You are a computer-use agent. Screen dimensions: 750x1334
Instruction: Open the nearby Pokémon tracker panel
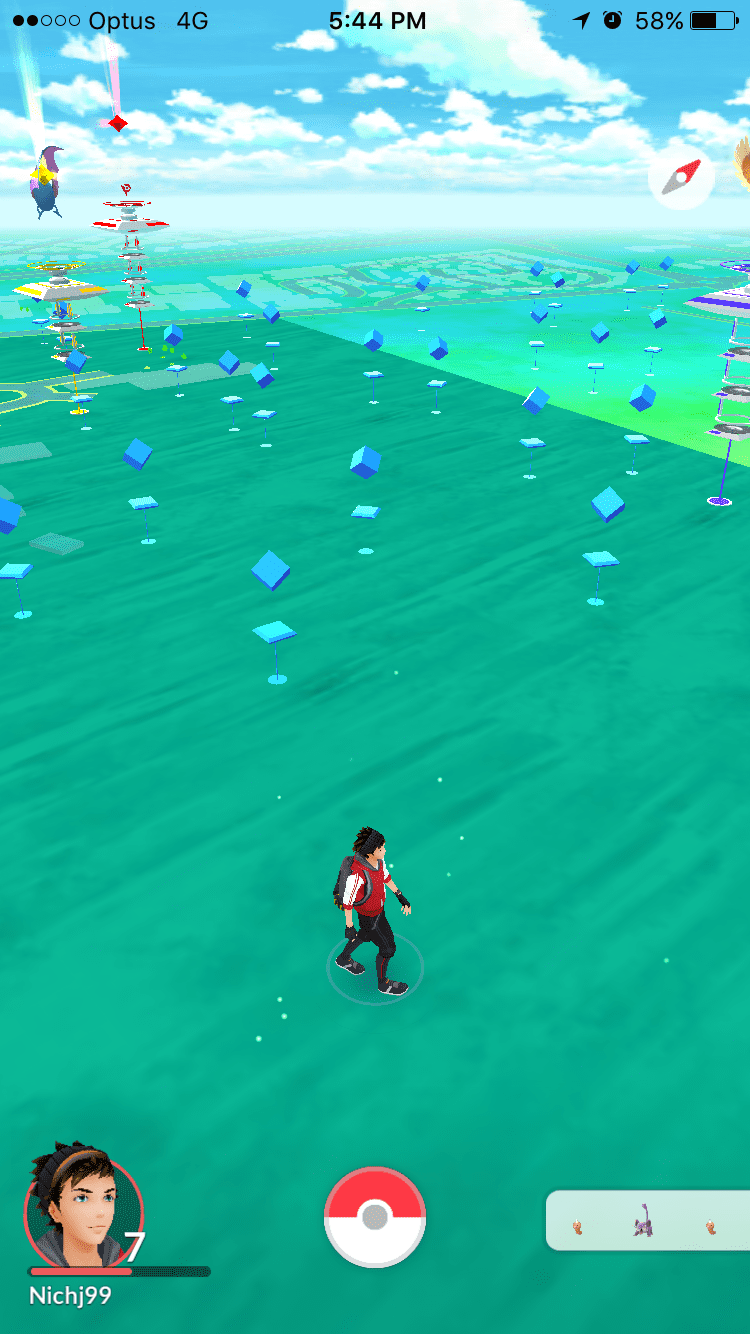[x=645, y=1221]
